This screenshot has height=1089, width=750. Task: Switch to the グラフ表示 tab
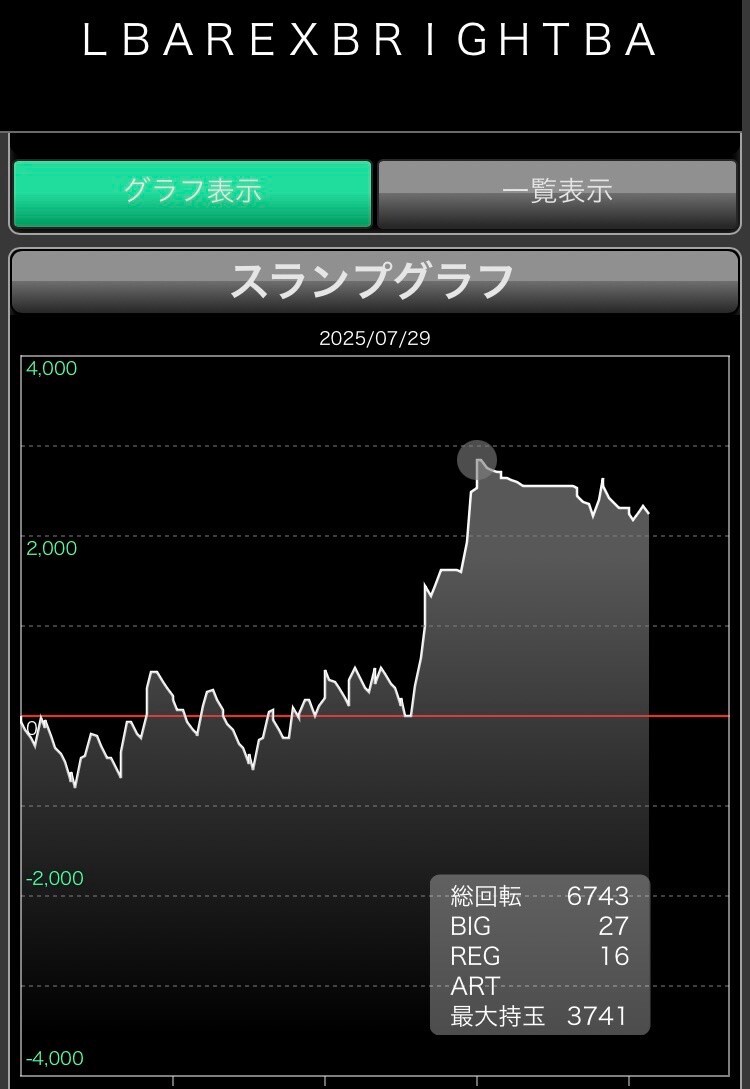click(192, 193)
